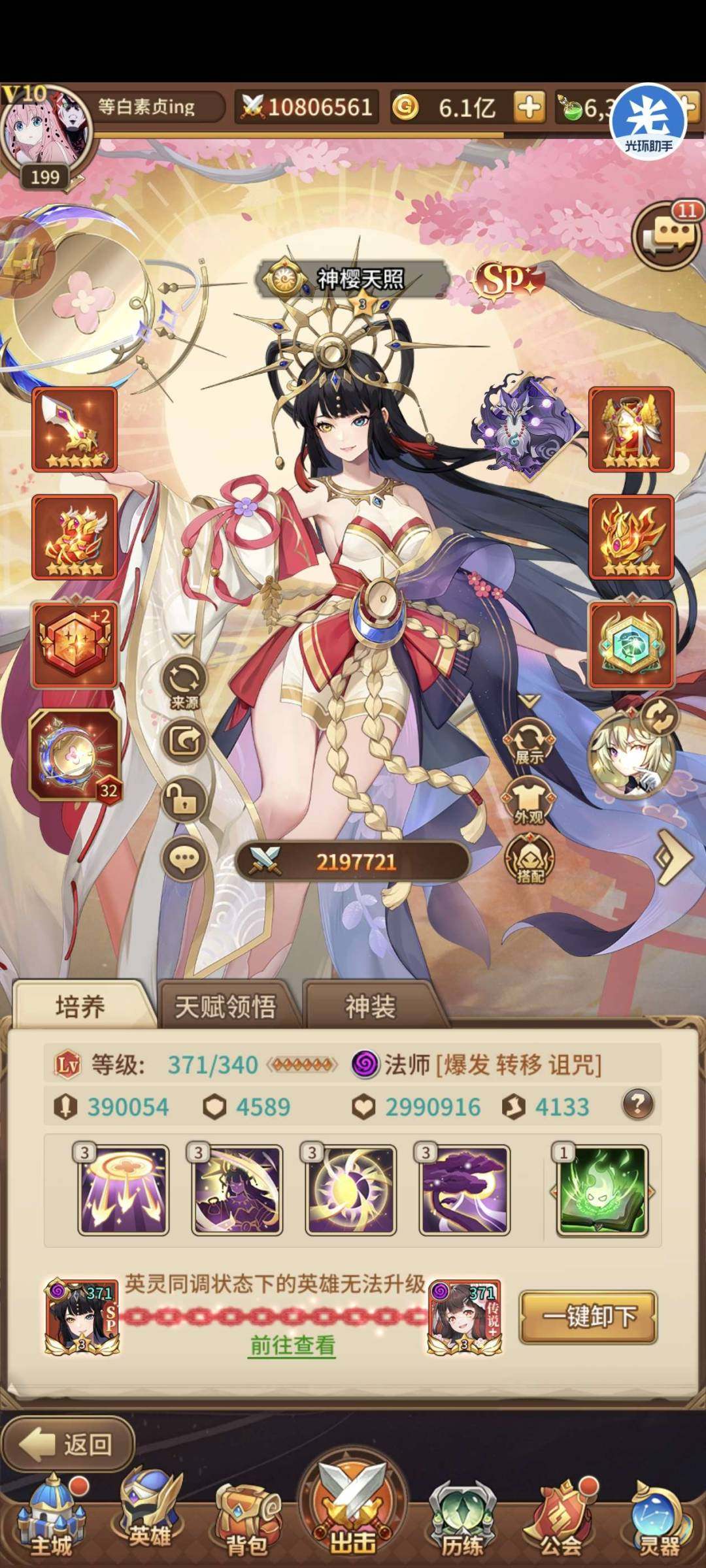View the hero's 来源 source
The height and width of the screenshot is (1568, 706).
(x=184, y=683)
